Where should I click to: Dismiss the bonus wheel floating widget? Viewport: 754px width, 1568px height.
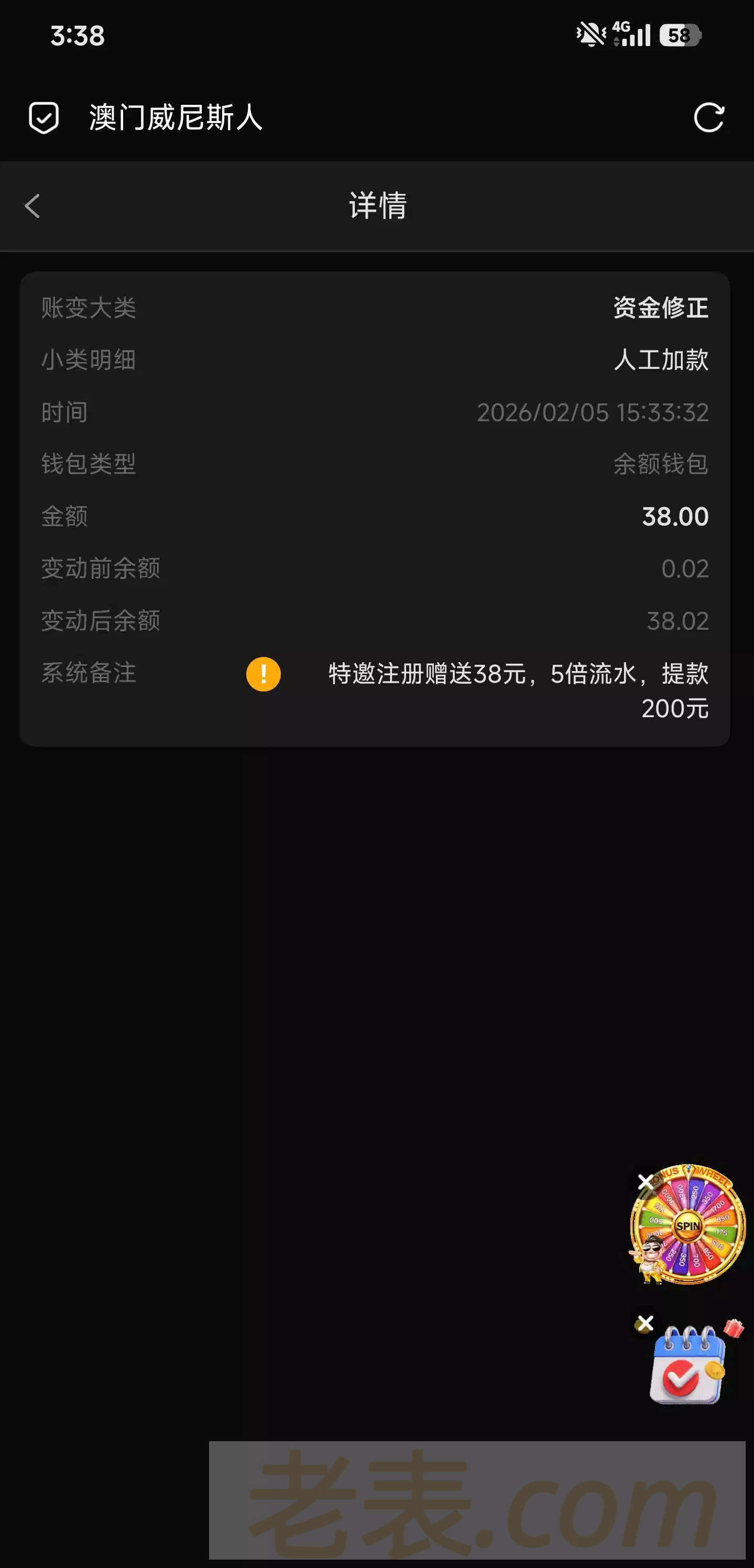(645, 1182)
